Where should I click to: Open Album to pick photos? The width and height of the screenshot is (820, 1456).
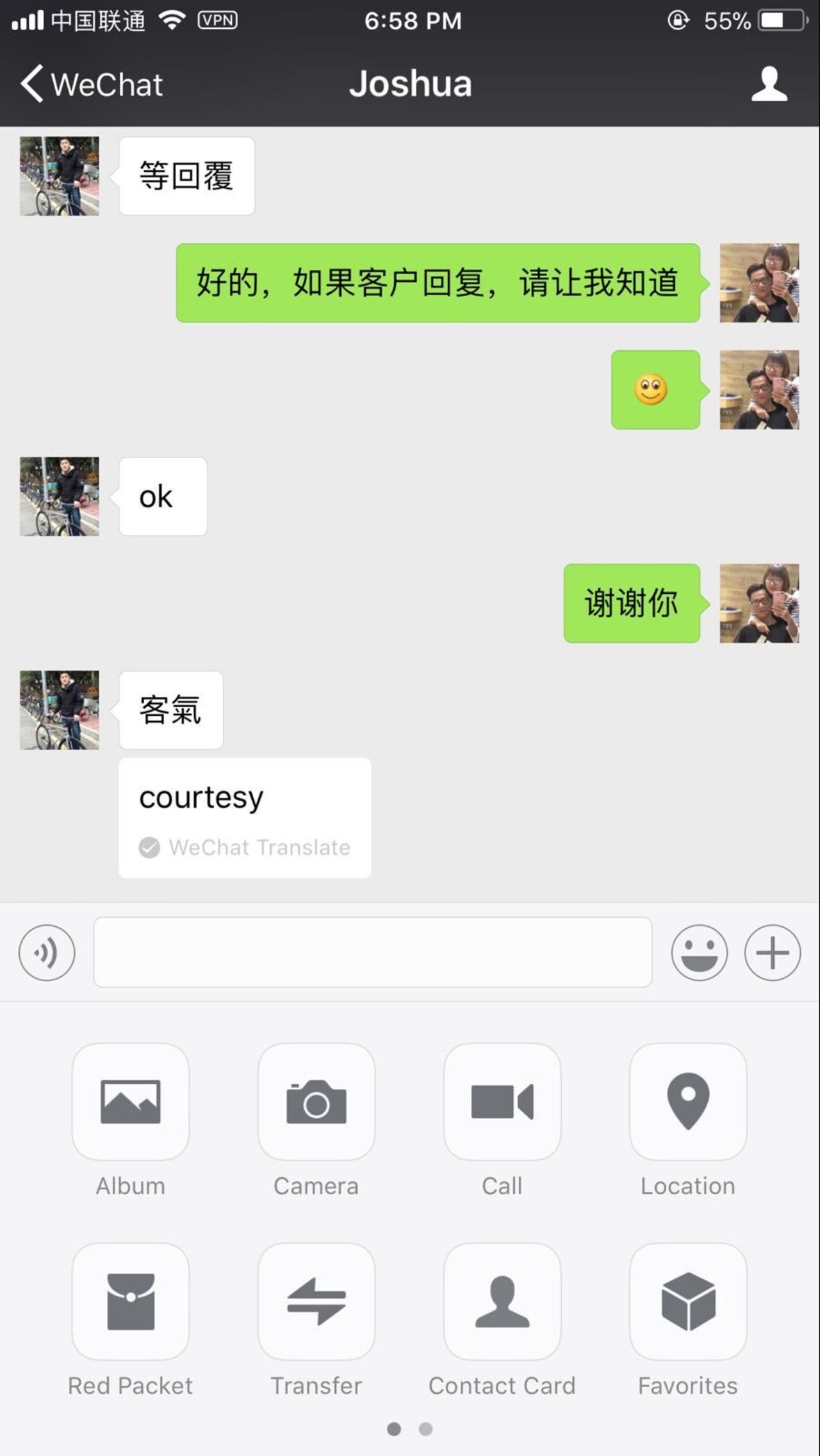[x=131, y=1101]
